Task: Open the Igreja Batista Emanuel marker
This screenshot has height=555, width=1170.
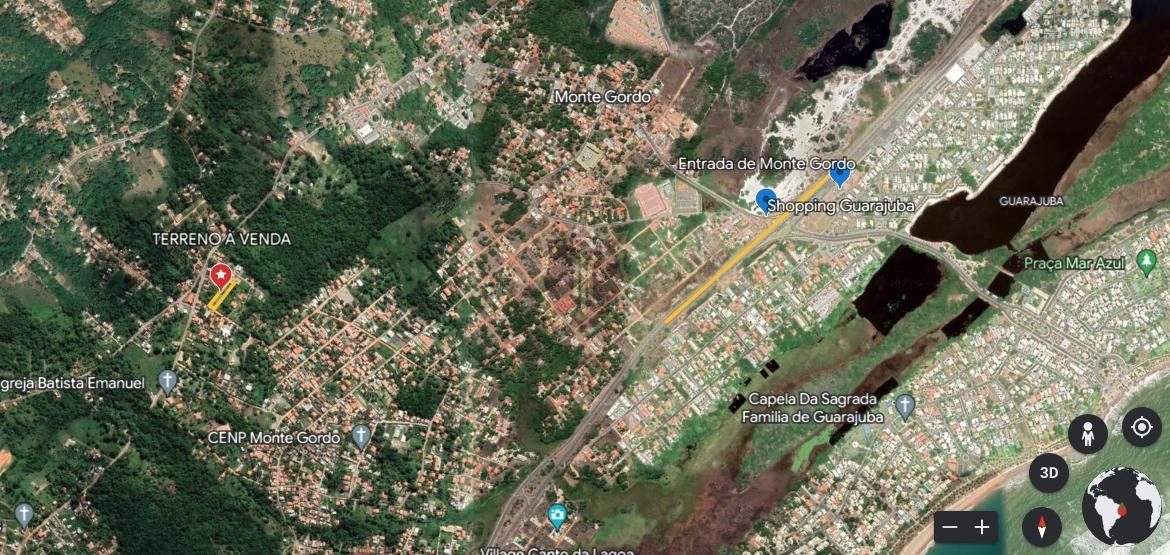Action: [x=168, y=381]
